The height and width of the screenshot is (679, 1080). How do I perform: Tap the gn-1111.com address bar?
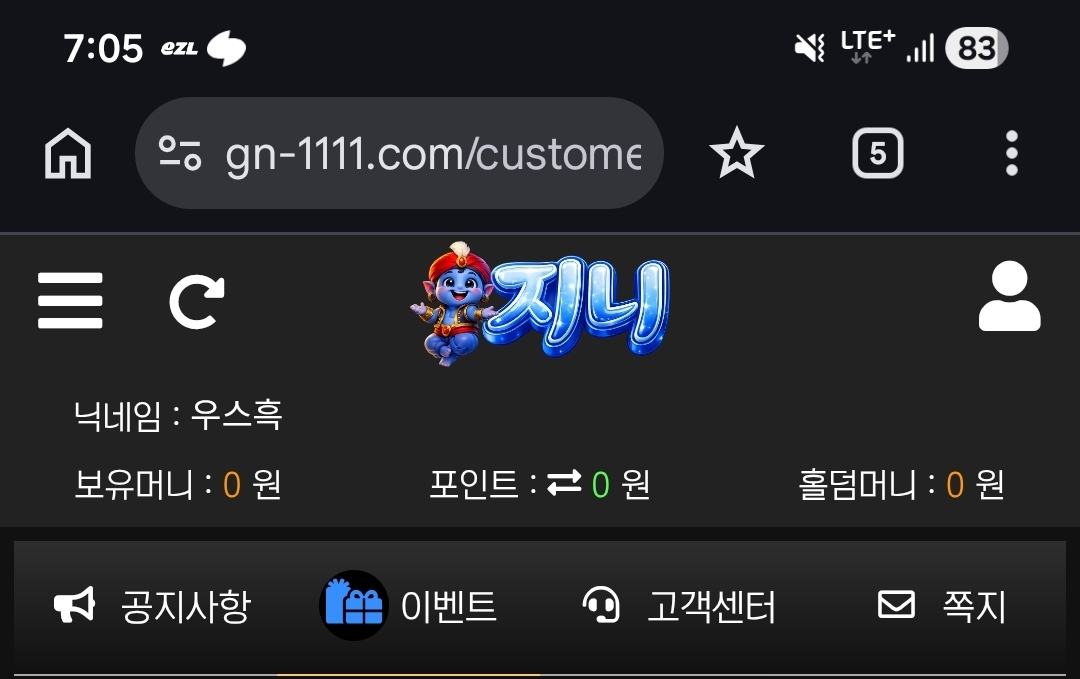(x=430, y=154)
